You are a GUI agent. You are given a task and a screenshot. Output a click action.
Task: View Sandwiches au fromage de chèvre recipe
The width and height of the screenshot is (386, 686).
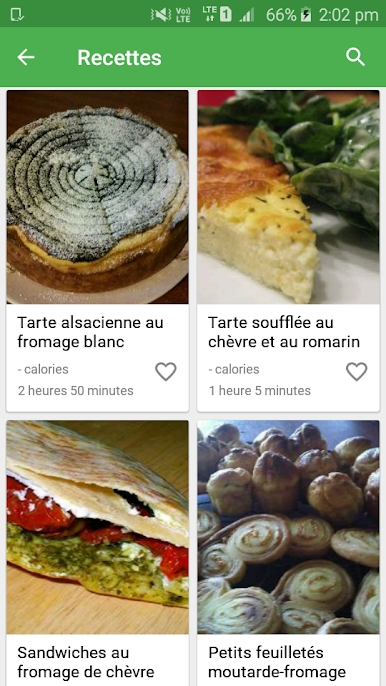pyautogui.click(x=98, y=553)
